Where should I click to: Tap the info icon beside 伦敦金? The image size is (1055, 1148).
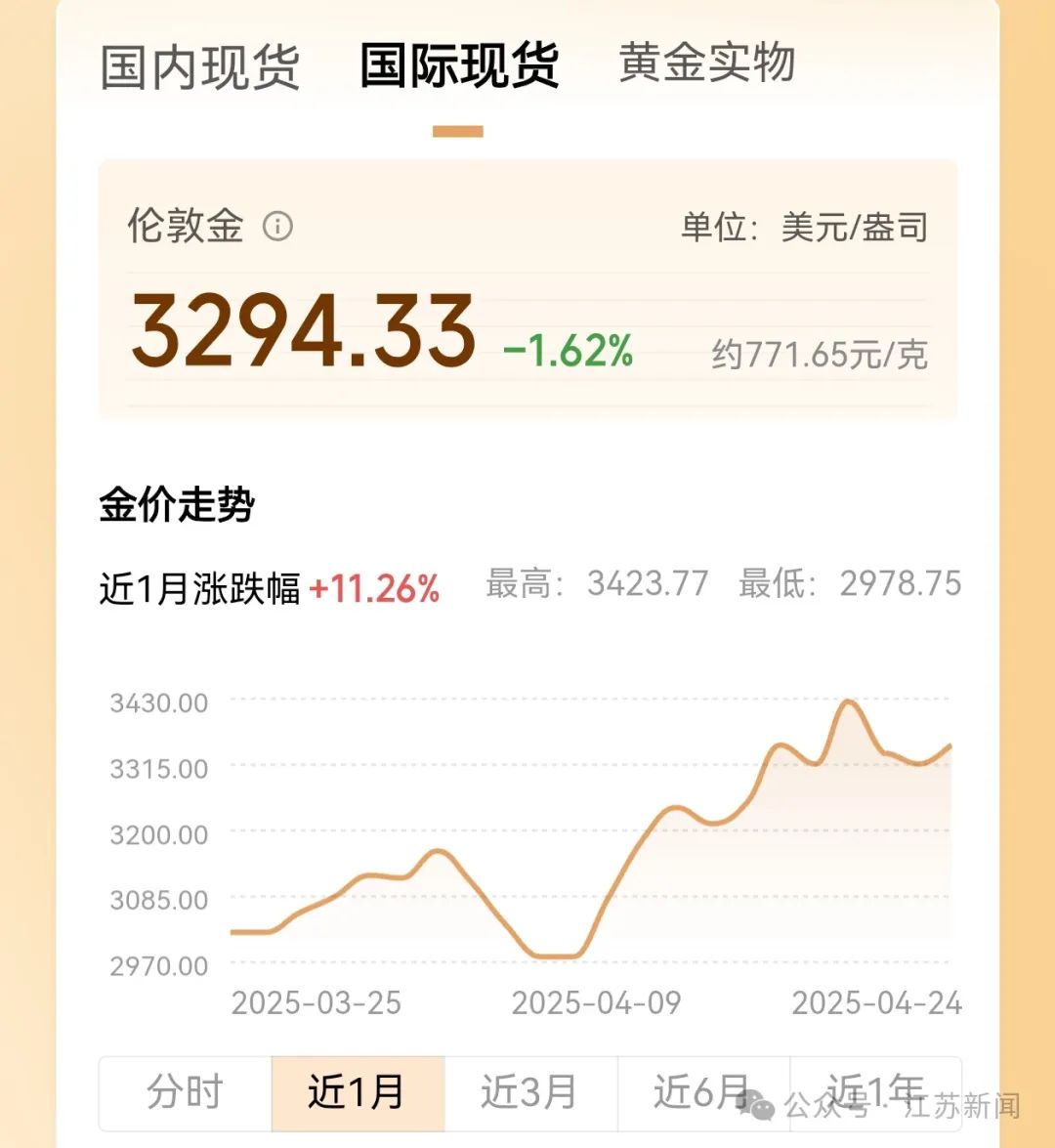coord(278,227)
